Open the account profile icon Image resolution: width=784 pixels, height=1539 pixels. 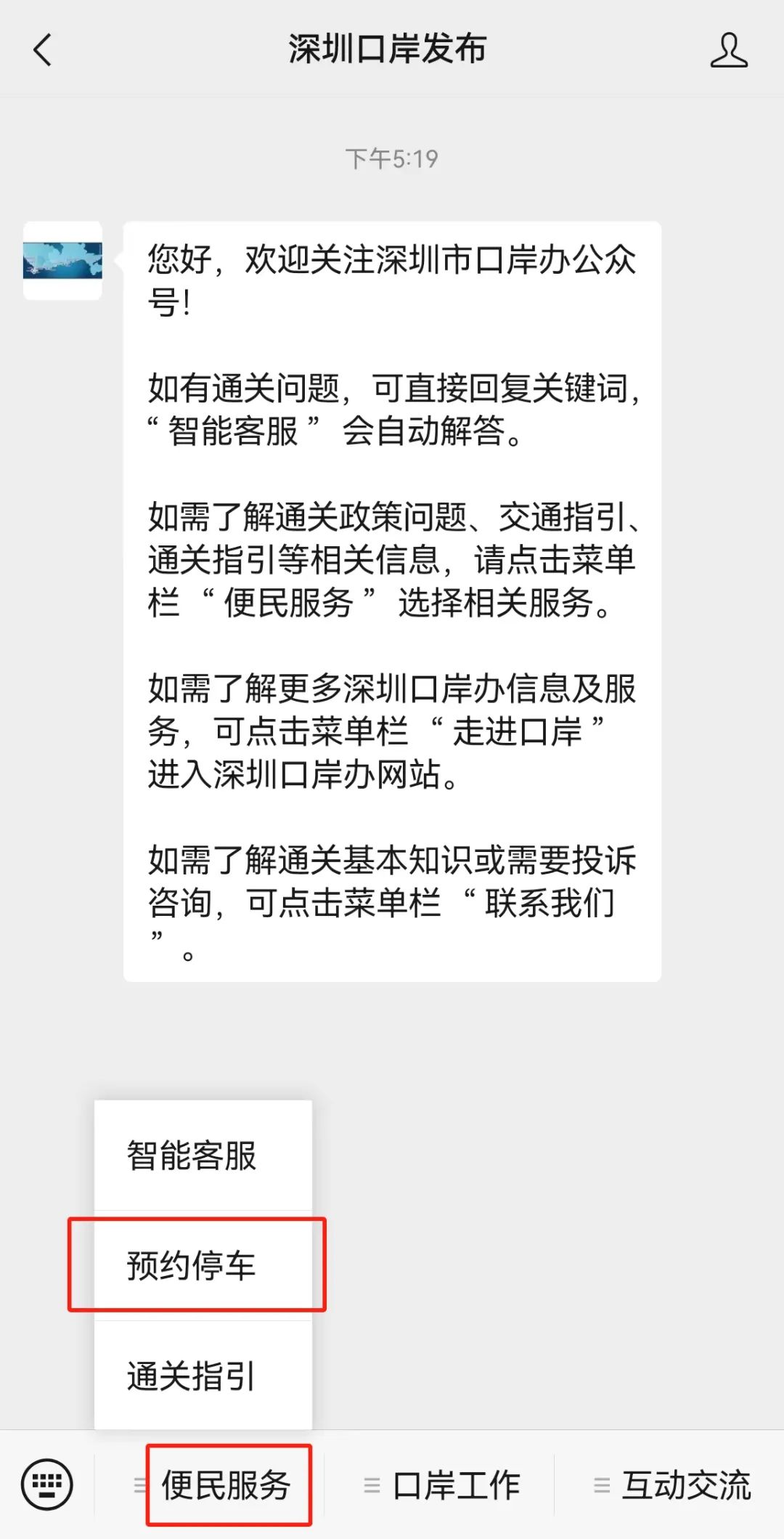click(729, 50)
